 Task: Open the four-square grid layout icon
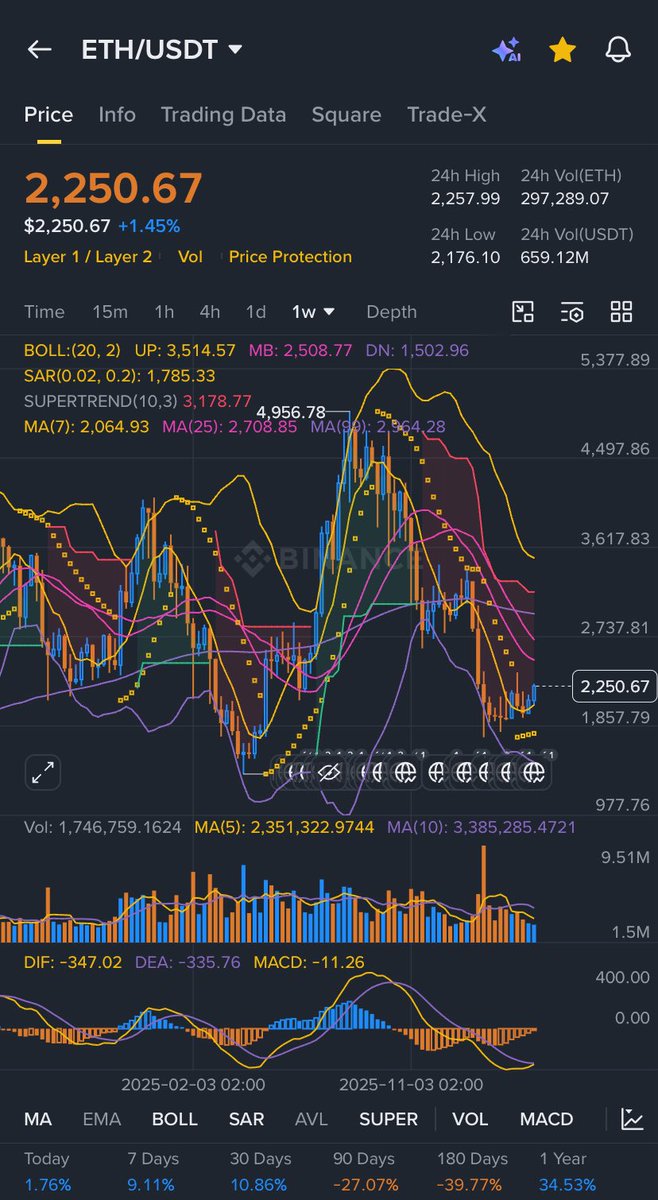(621, 312)
